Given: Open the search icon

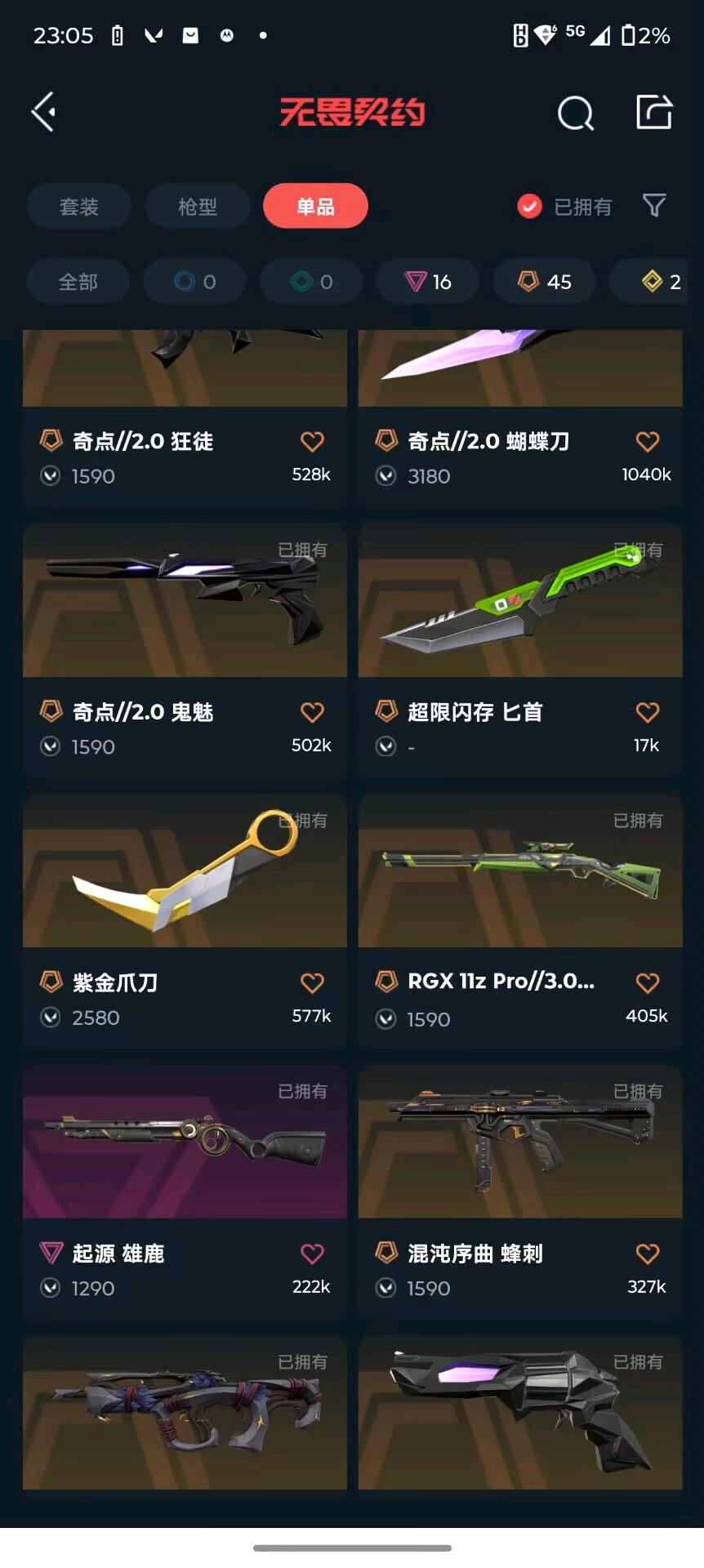Looking at the screenshot, I should [x=575, y=114].
